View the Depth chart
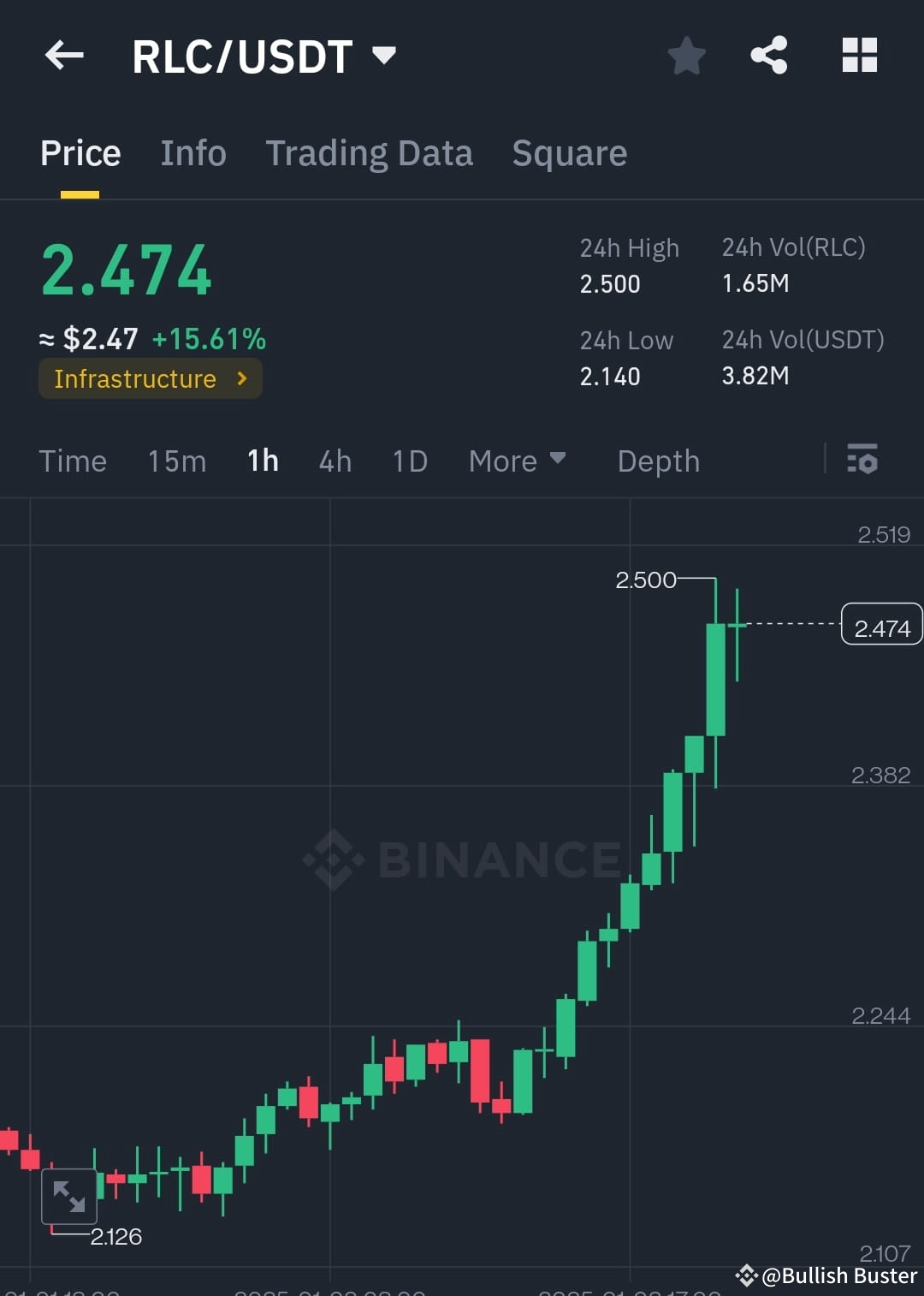This screenshot has width=924, height=1296. (x=658, y=461)
